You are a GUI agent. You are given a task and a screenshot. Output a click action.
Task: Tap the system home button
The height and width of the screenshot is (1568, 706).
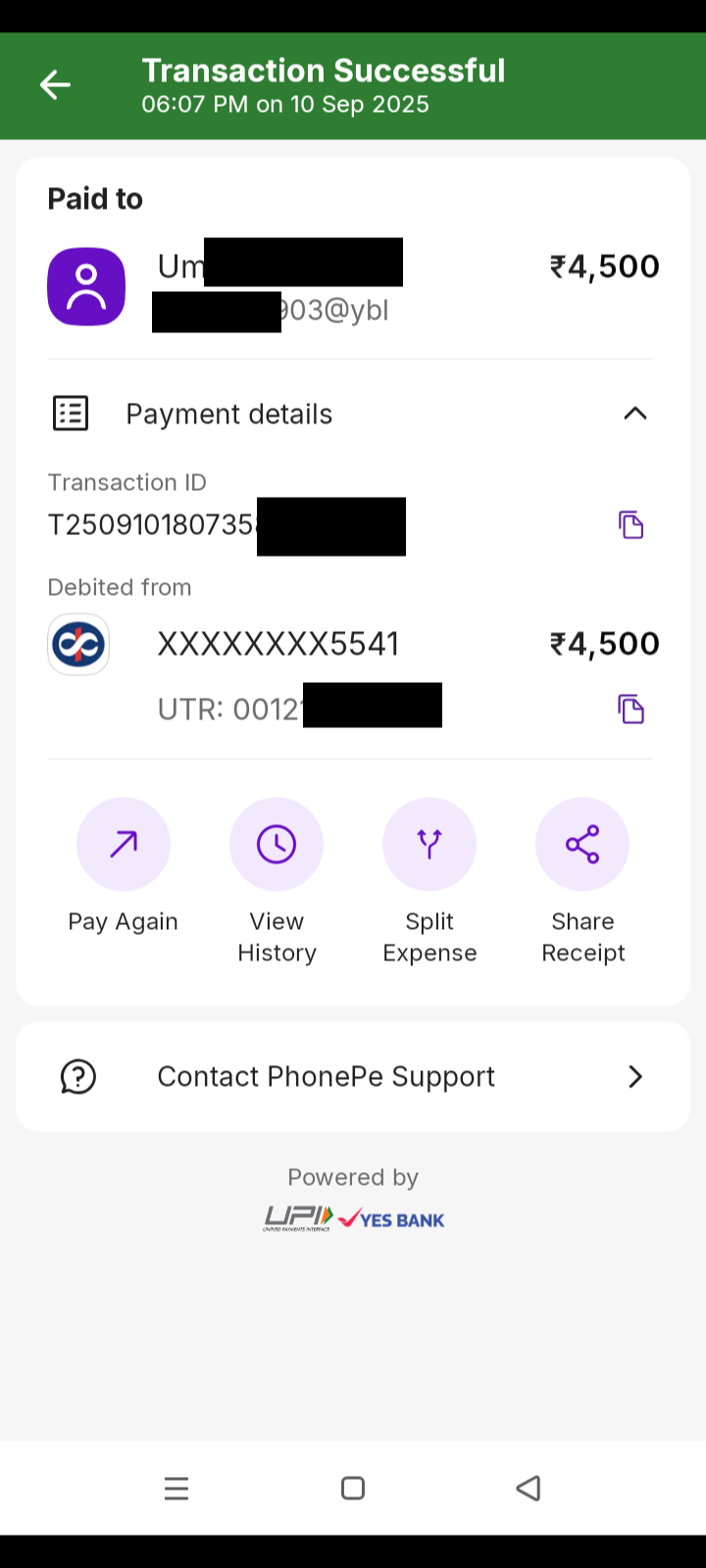(x=353, y=1489)
